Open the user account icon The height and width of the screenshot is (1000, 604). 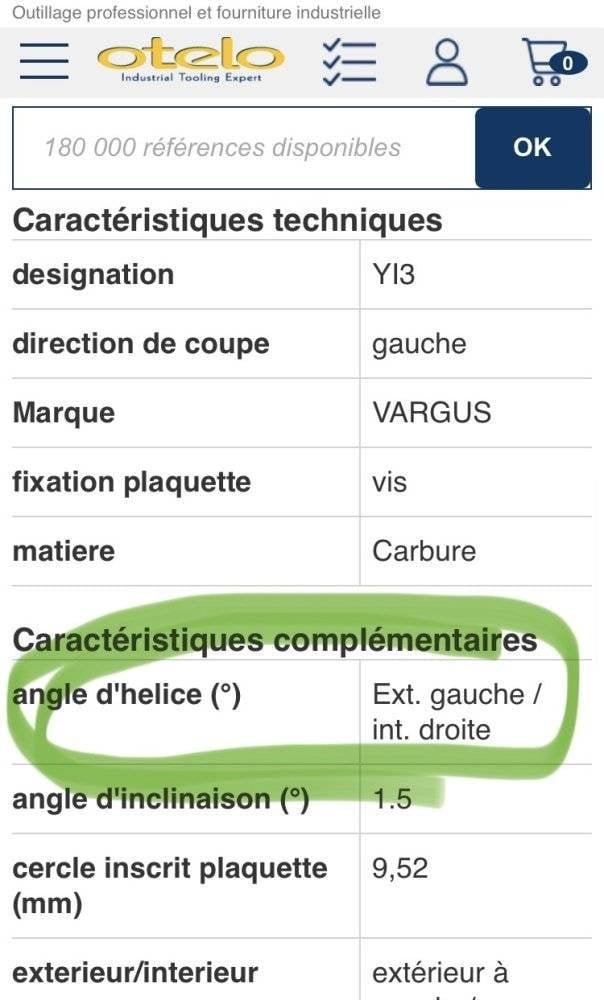coord(446,62)
